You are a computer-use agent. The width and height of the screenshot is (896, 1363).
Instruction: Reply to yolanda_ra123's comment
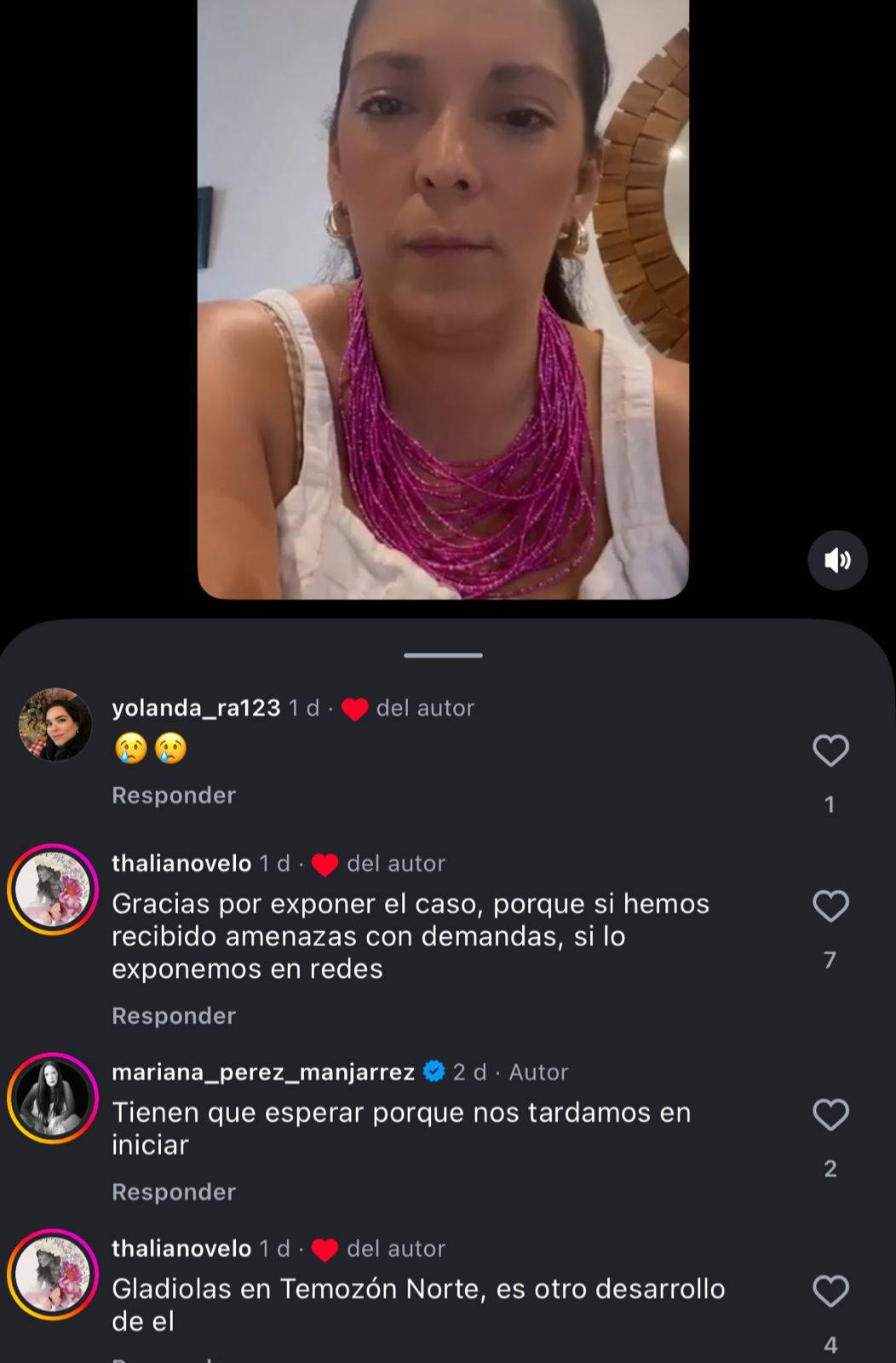pos(174,796)
